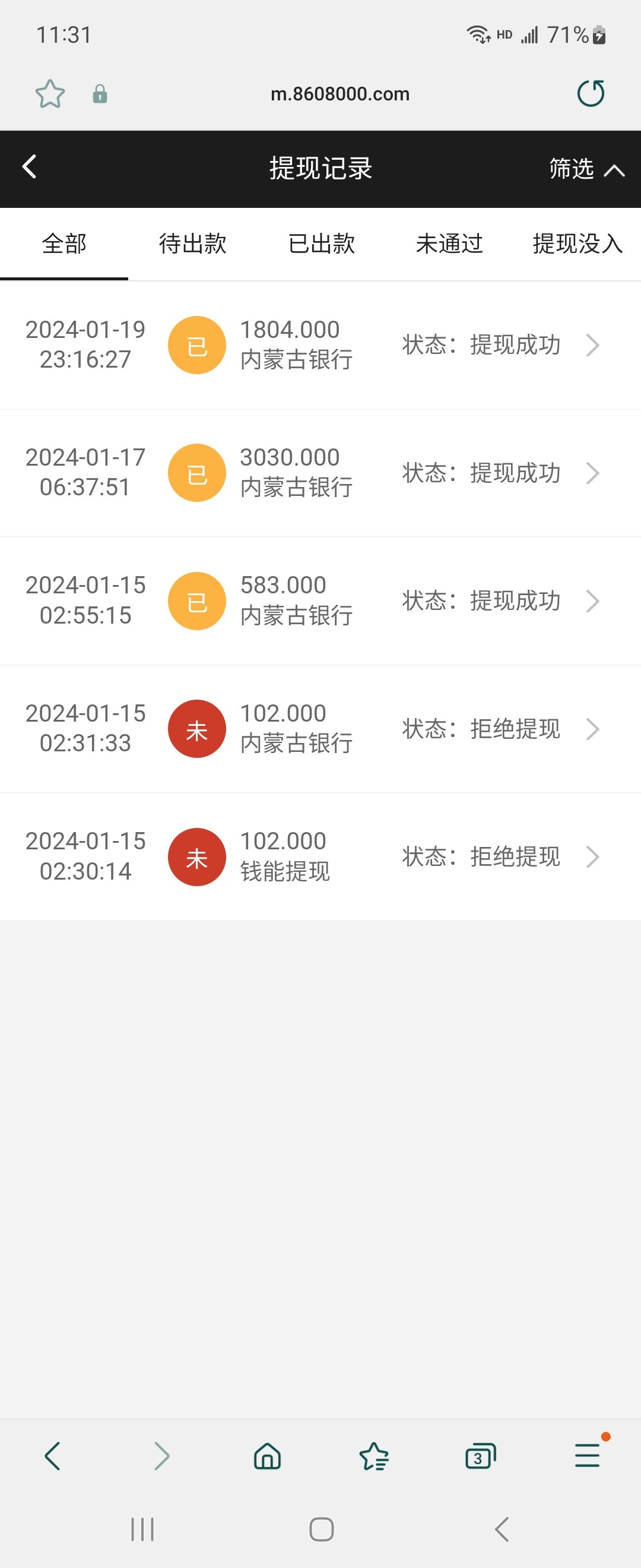
Task: Tap the red 未 badge on 钱能提现 record
Action: 196,856
